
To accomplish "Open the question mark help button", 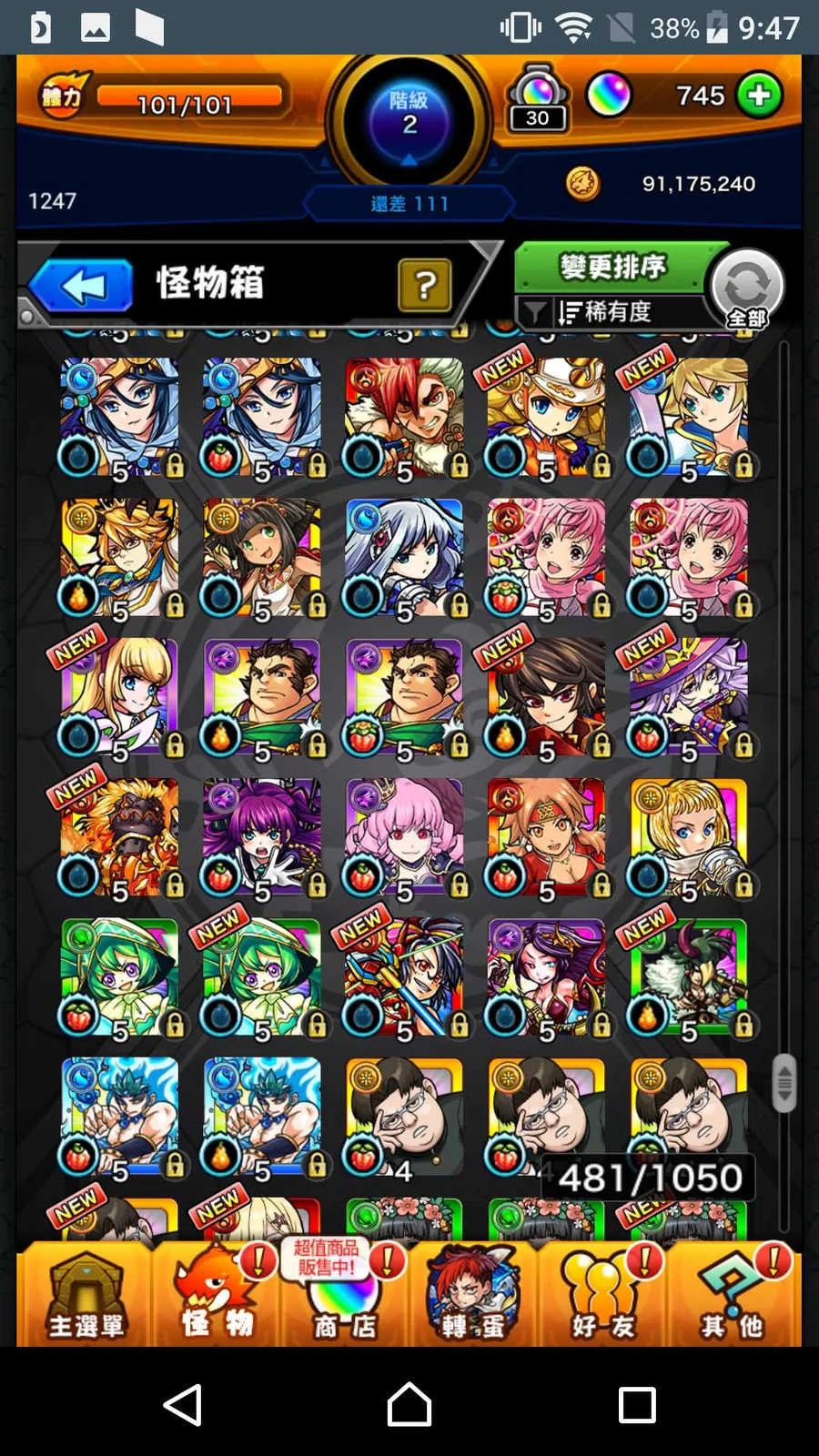I will 424,285.
